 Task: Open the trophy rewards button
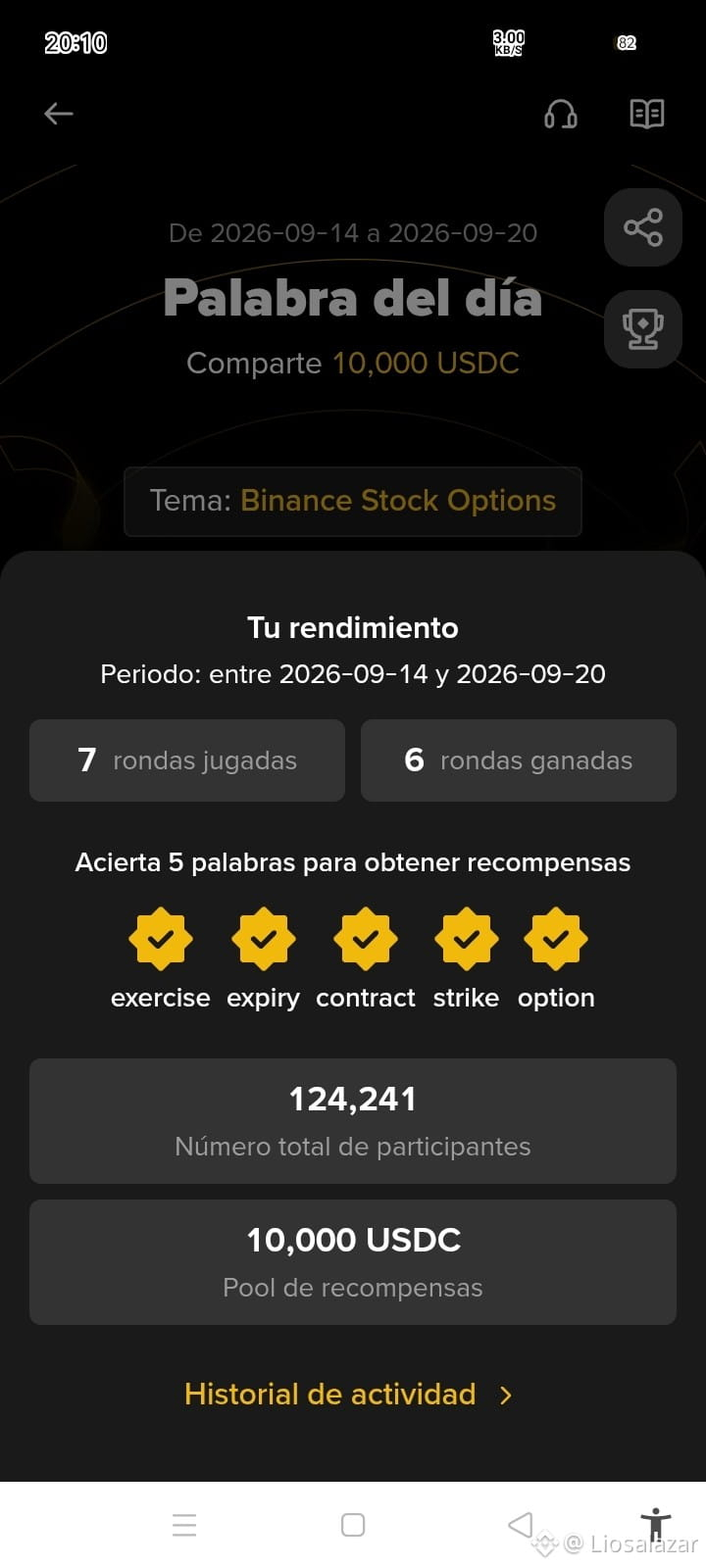[x=643, y=329]
